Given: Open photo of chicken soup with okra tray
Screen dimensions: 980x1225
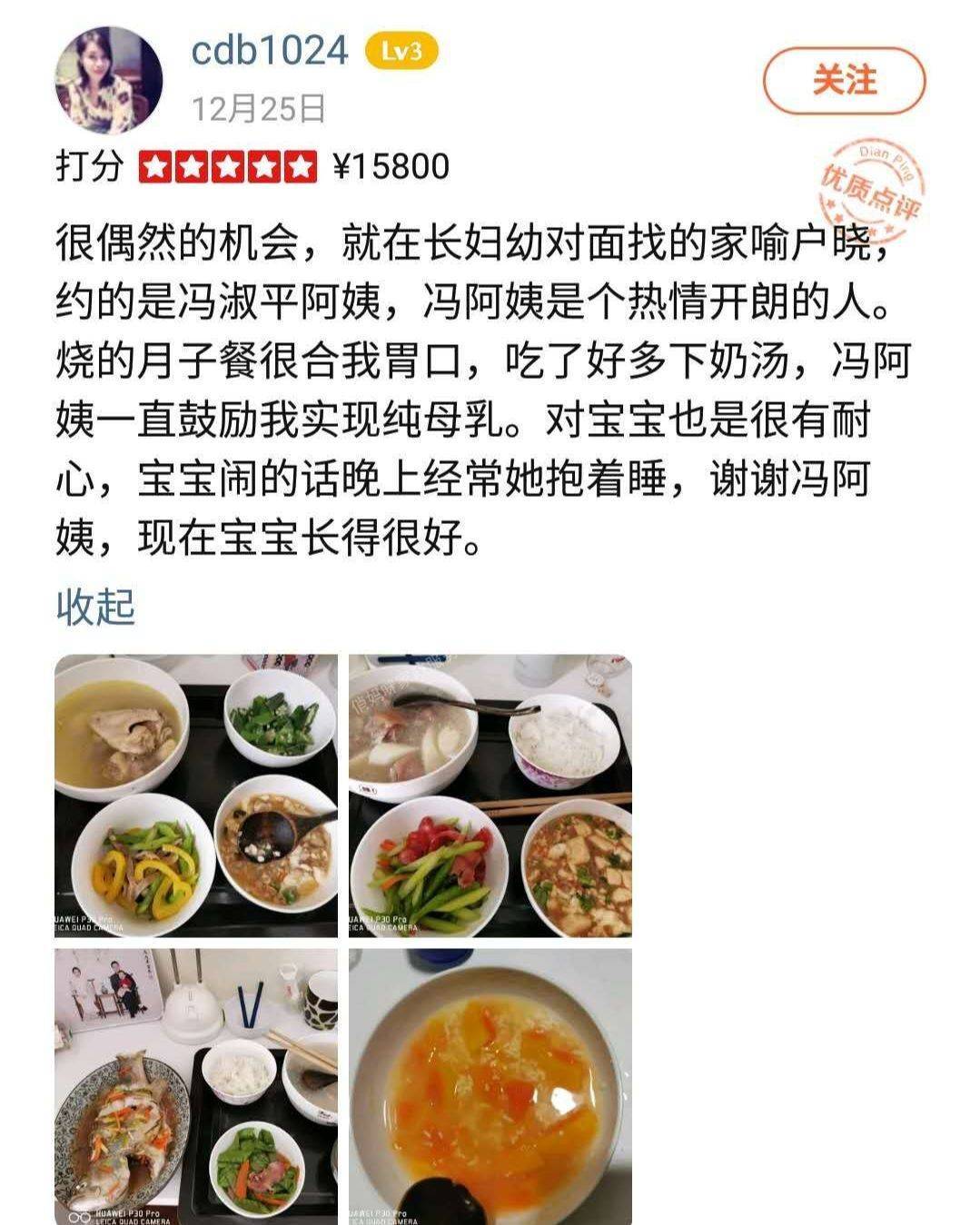Looking at the screenshot, I should [x=196, y=795].
